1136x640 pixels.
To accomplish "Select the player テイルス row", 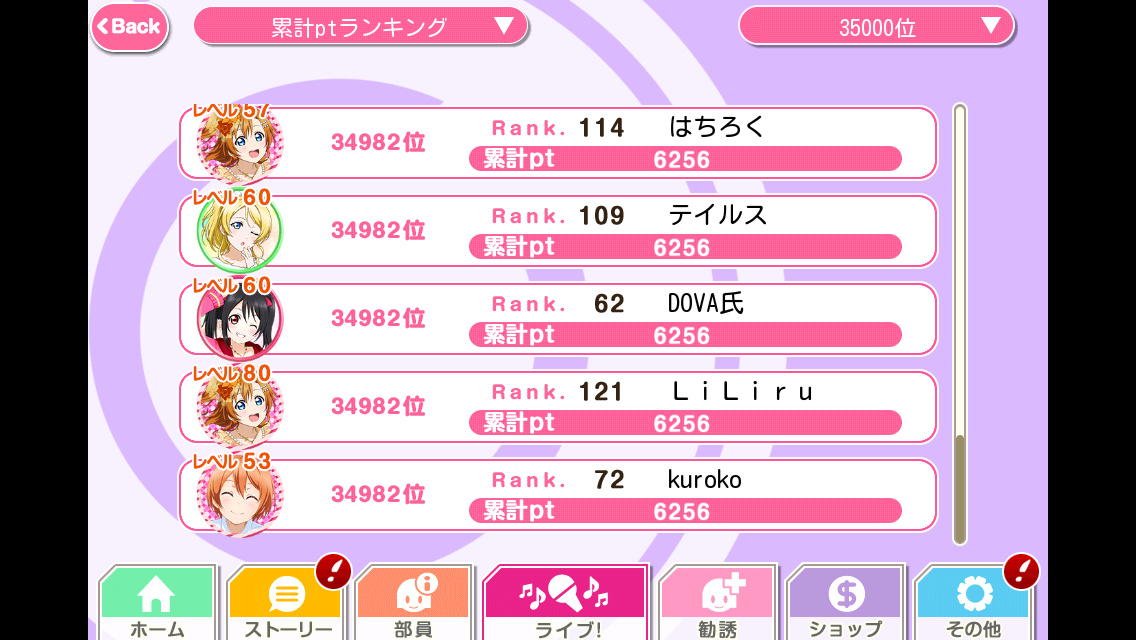I will [x=558, y=231].
